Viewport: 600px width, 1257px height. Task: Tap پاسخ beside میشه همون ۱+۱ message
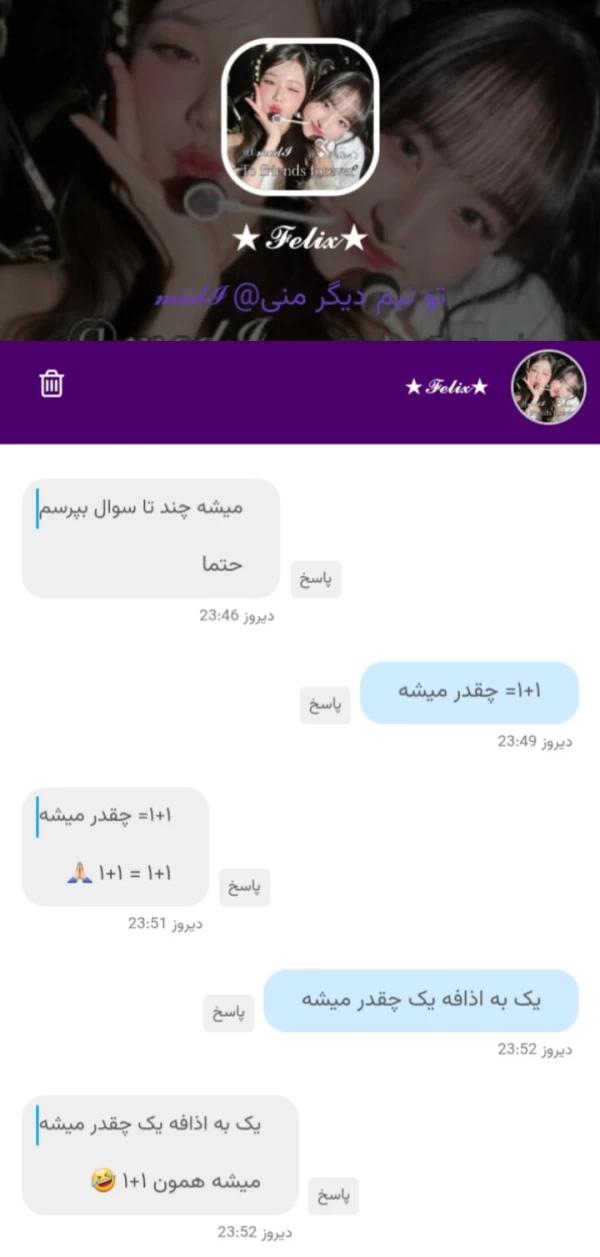pos(333,1196)
